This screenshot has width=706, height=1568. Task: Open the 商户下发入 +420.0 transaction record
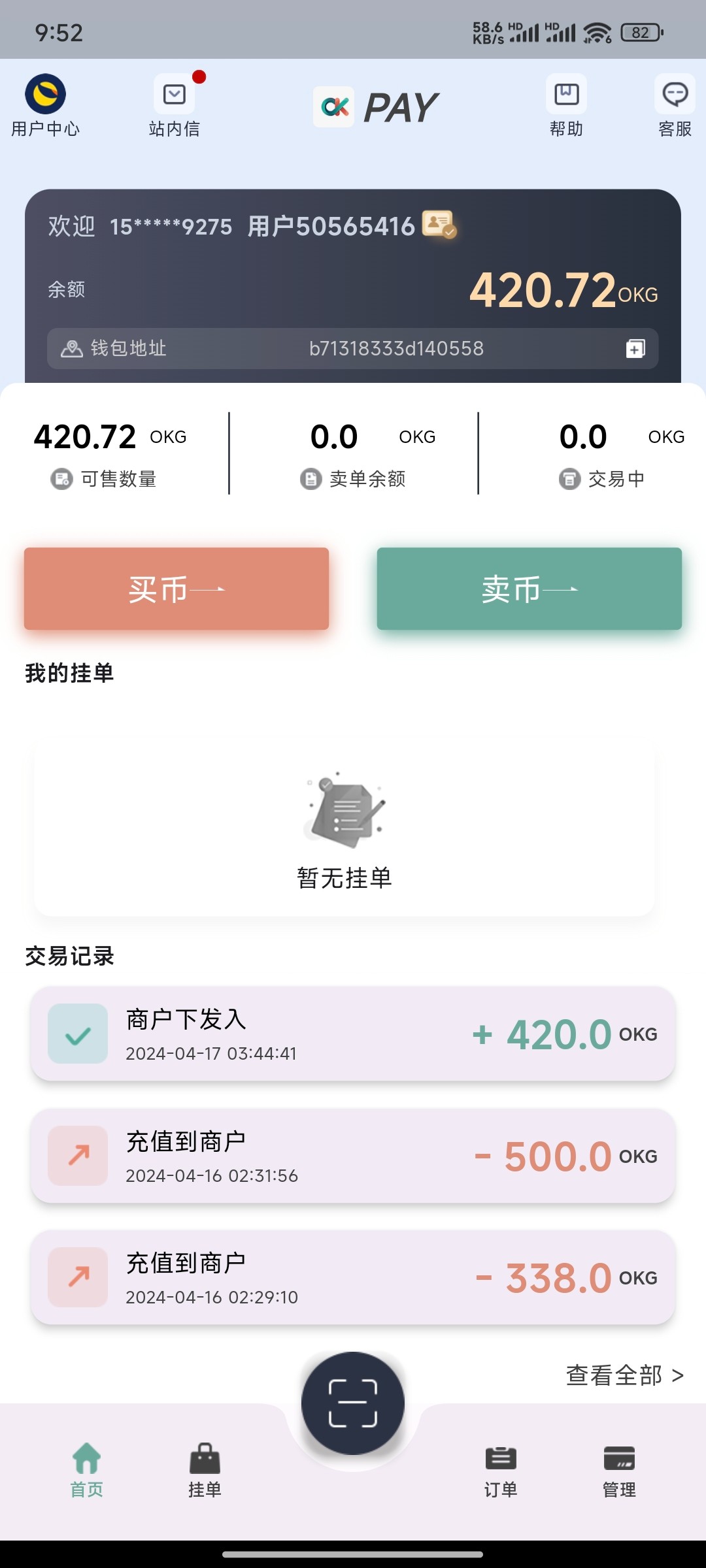point(353,1034)
